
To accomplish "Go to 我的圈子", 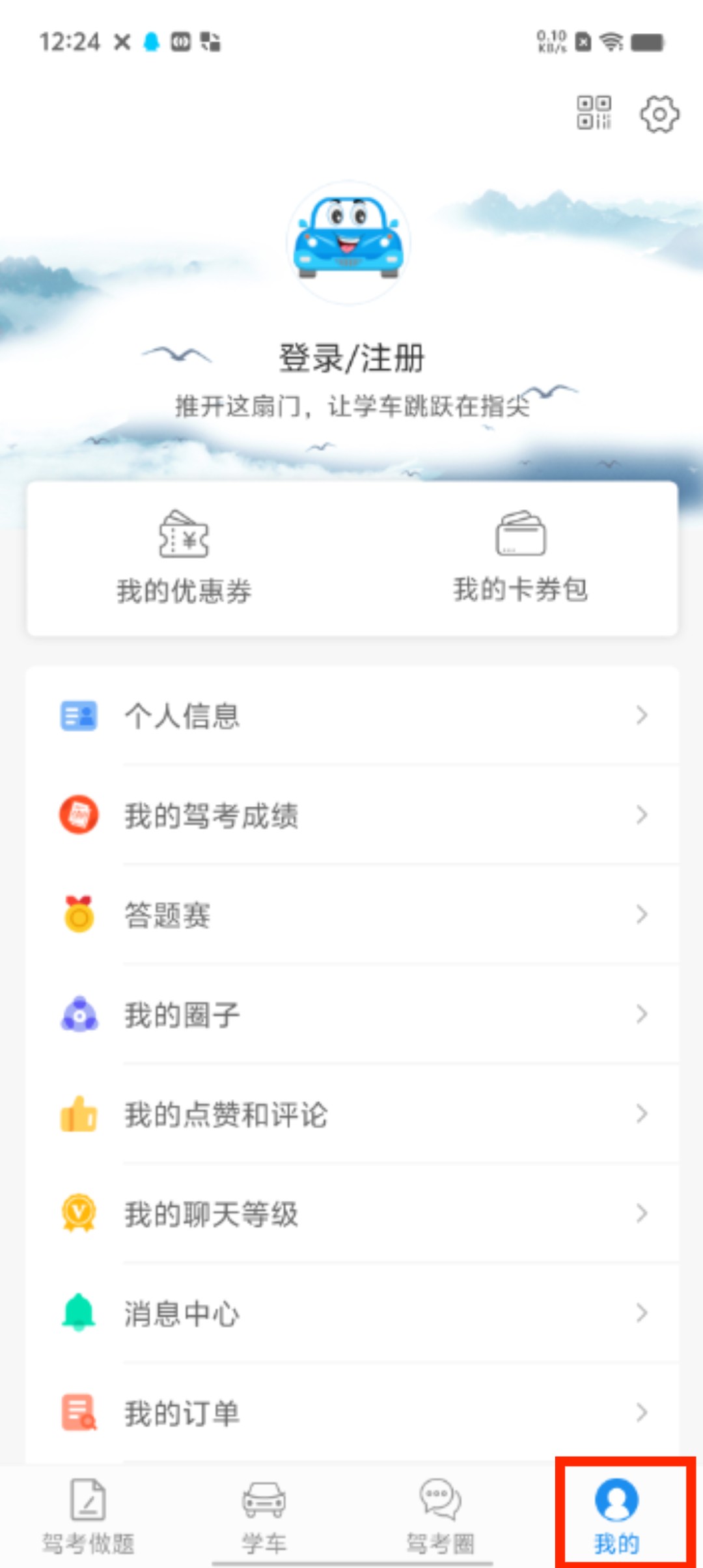I will click(x=351, y=1015).
